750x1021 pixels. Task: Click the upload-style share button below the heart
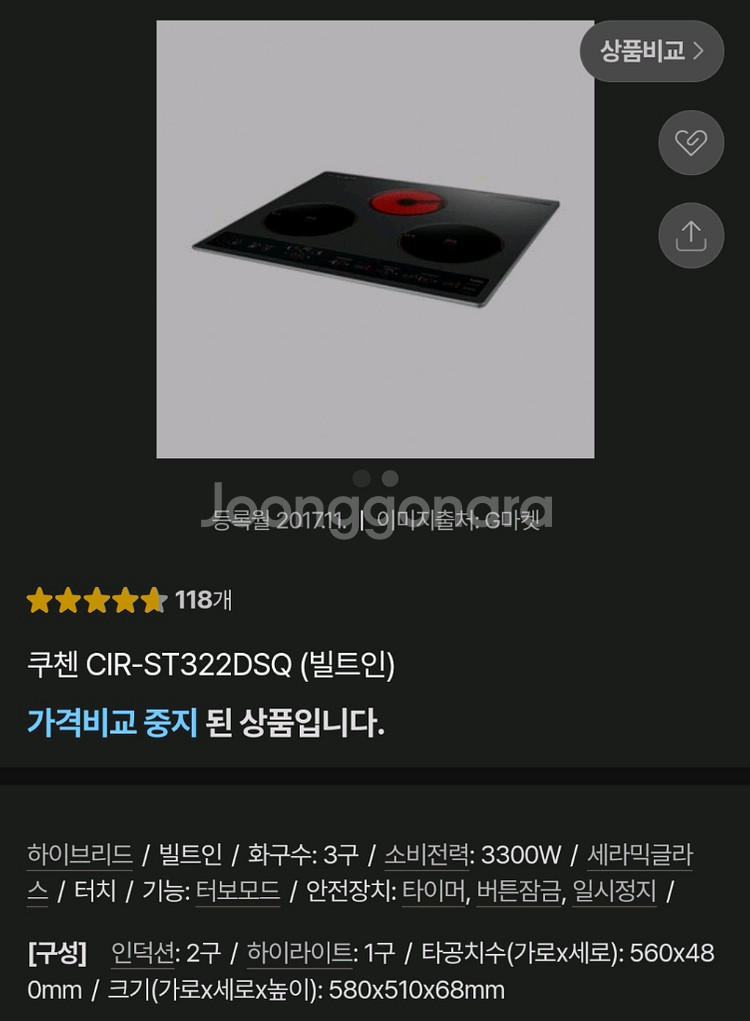[x=690, y=235]
